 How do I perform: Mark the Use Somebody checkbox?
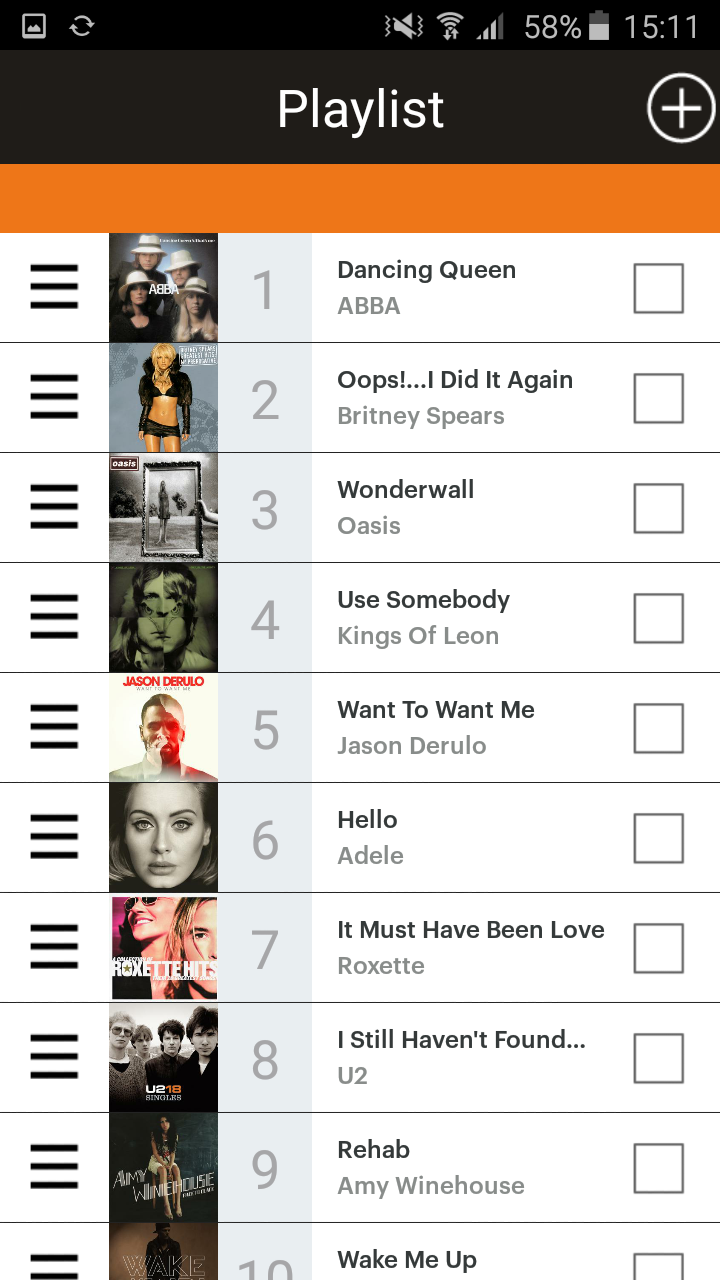[659, 618]
